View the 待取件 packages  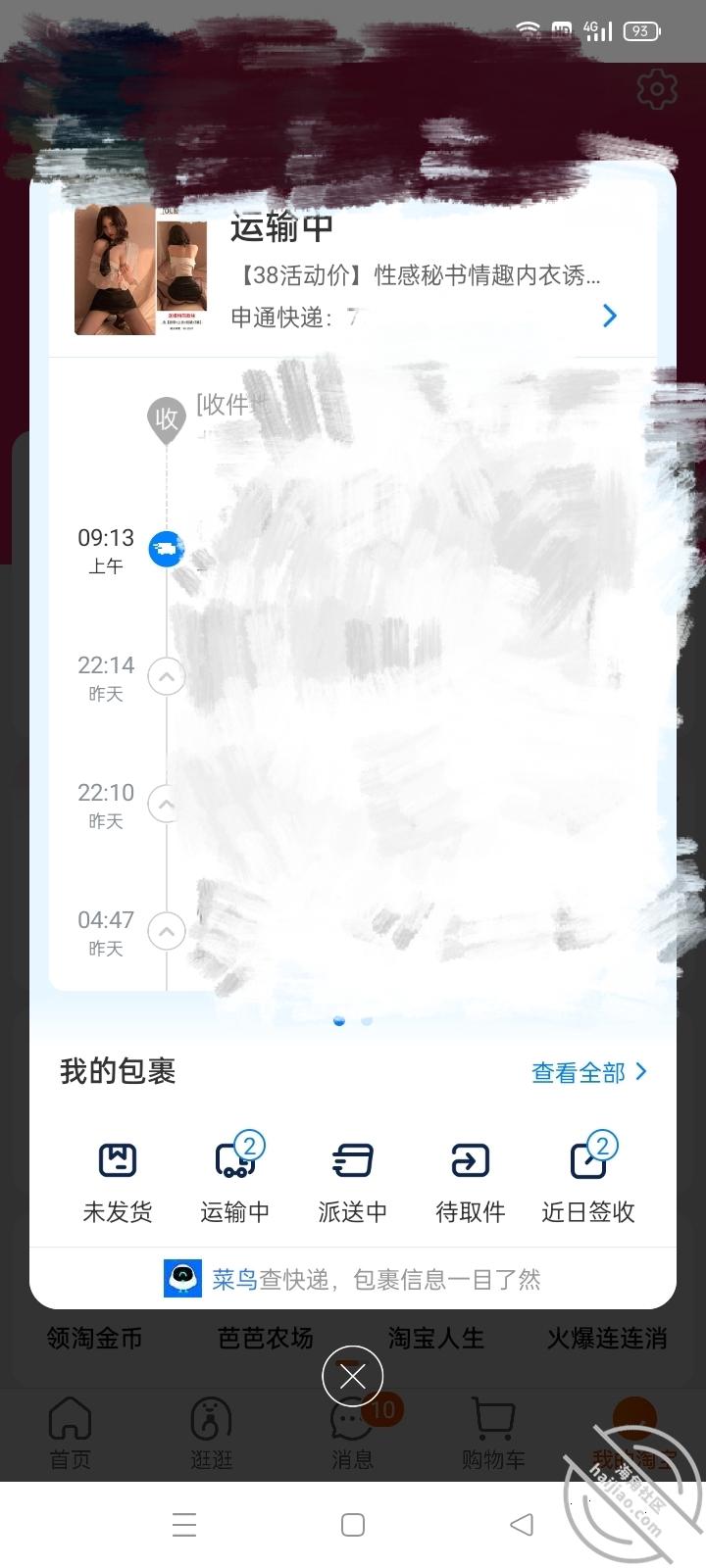click(x=471, y=1181)
